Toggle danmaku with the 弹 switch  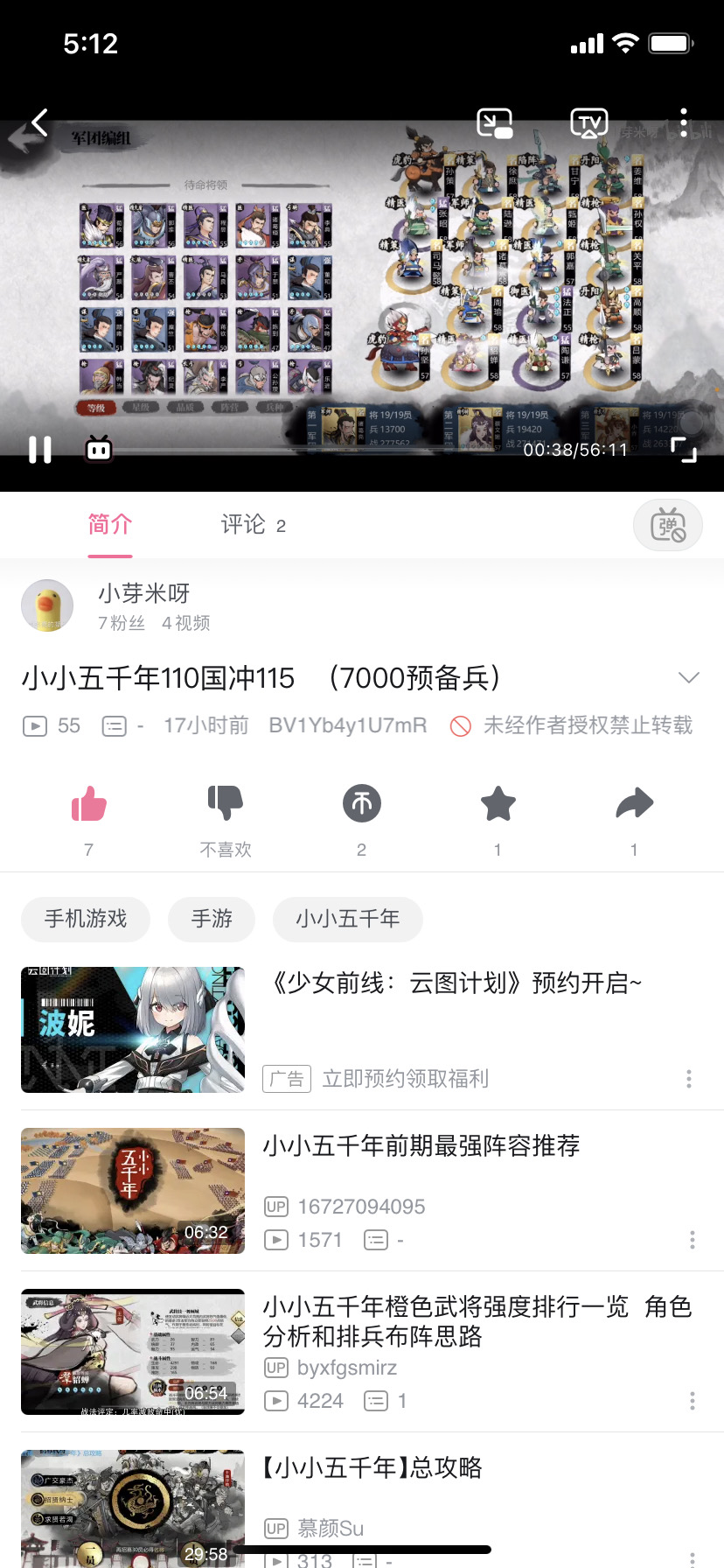coord(667,524)
